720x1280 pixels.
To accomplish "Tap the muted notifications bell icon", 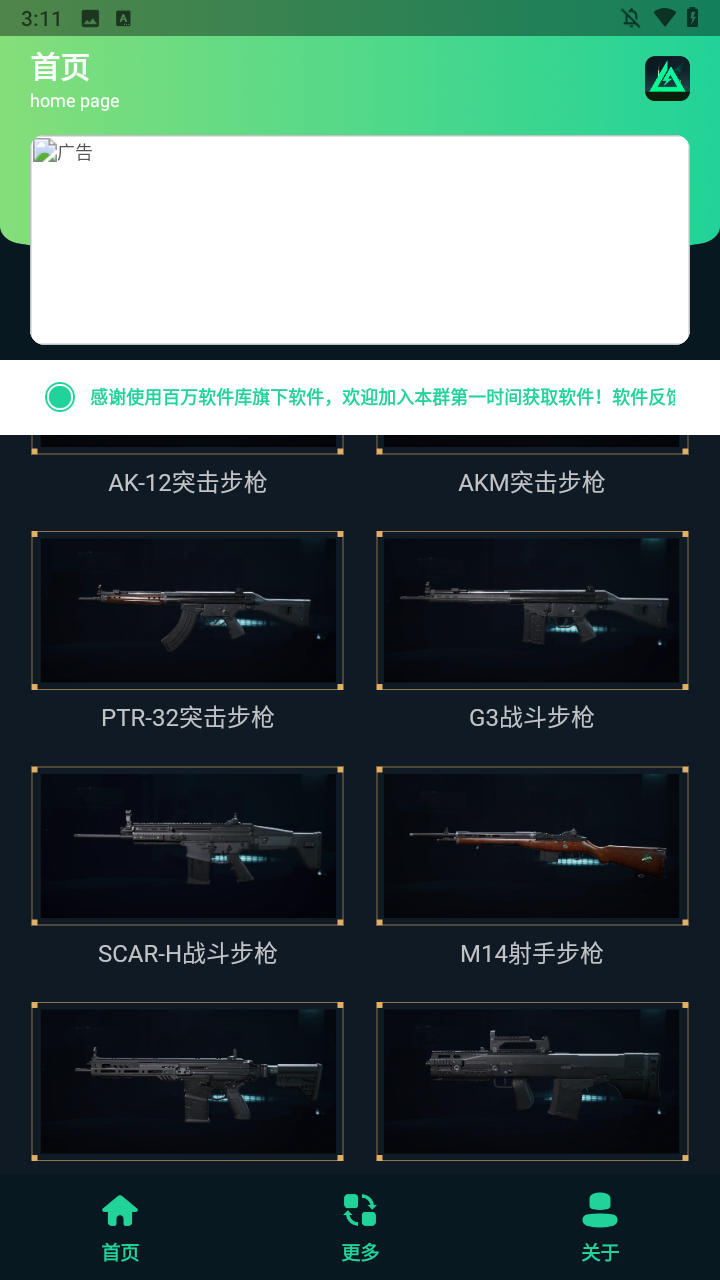I will tap(632, 17).
